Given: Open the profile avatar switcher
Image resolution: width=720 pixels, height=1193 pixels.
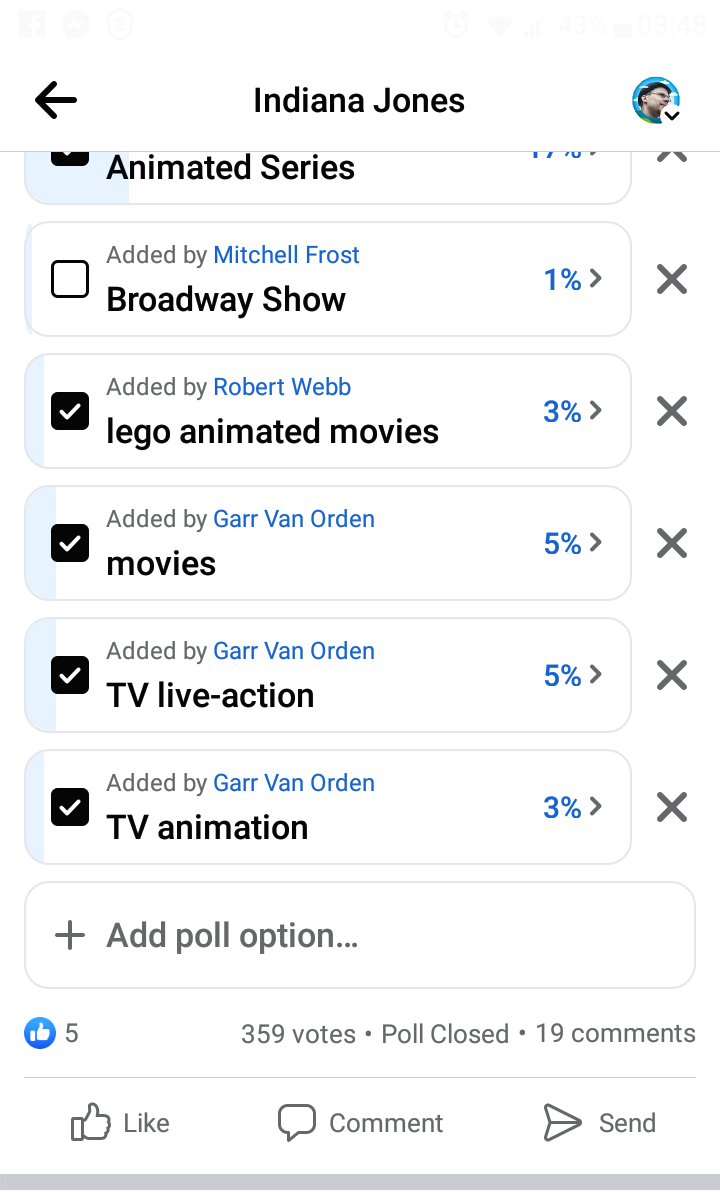Looking at the screenshot, I should point(655,100).
